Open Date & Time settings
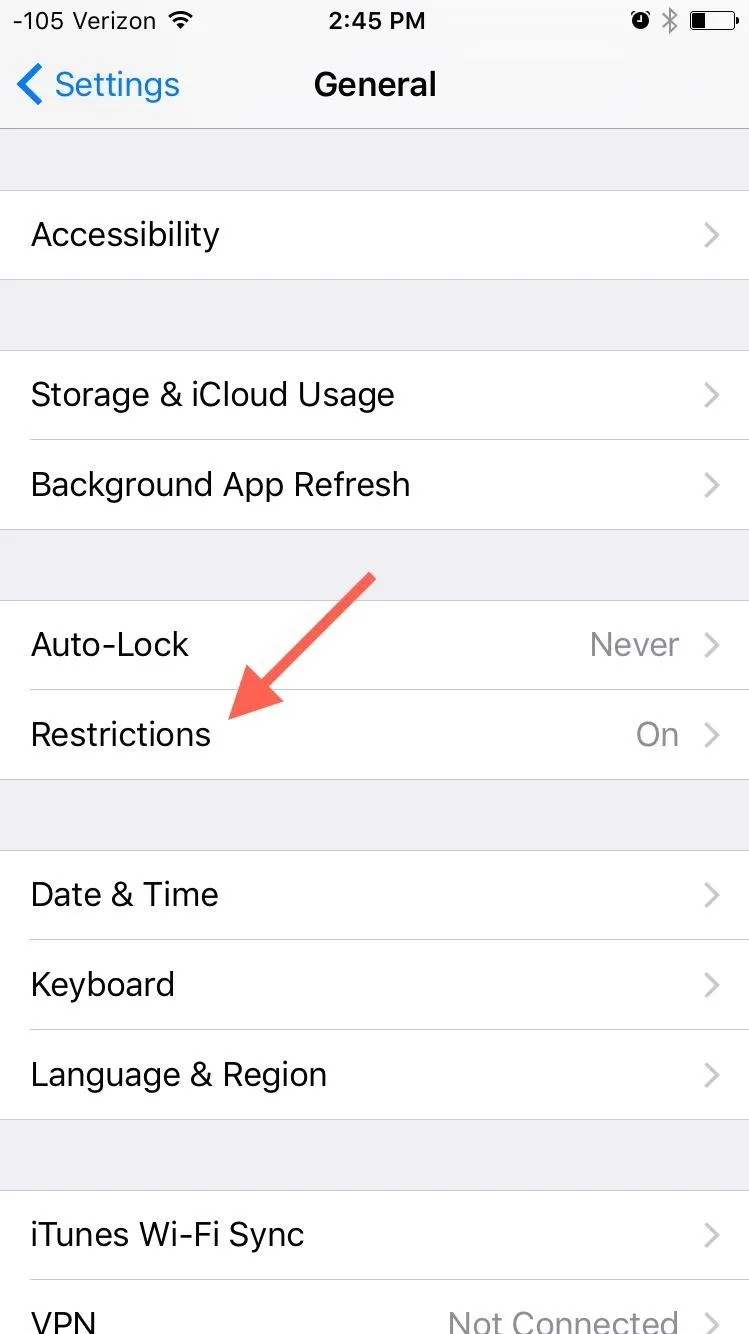The width and height of the screenshot is (749, 1334). [x=374, y=895]
